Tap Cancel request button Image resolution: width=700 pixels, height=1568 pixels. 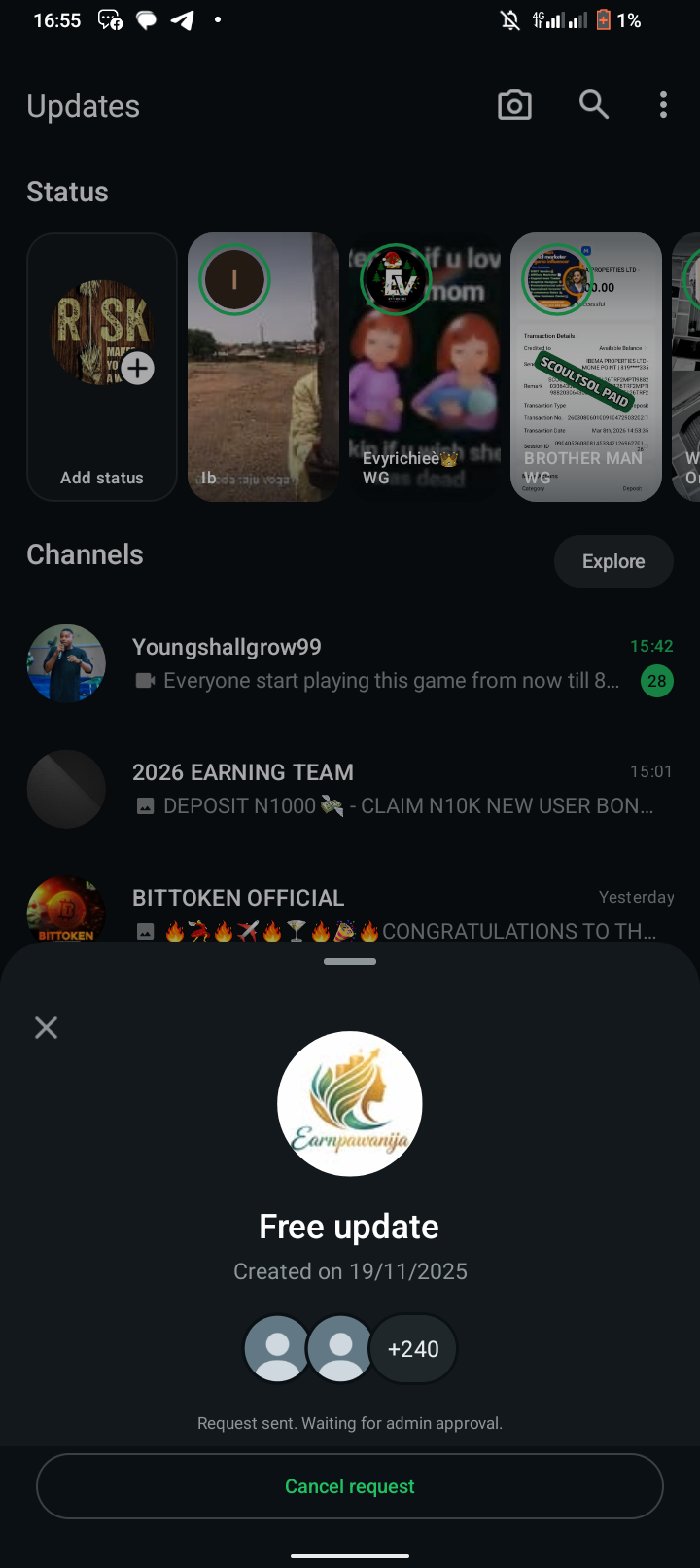point(350,1486)
